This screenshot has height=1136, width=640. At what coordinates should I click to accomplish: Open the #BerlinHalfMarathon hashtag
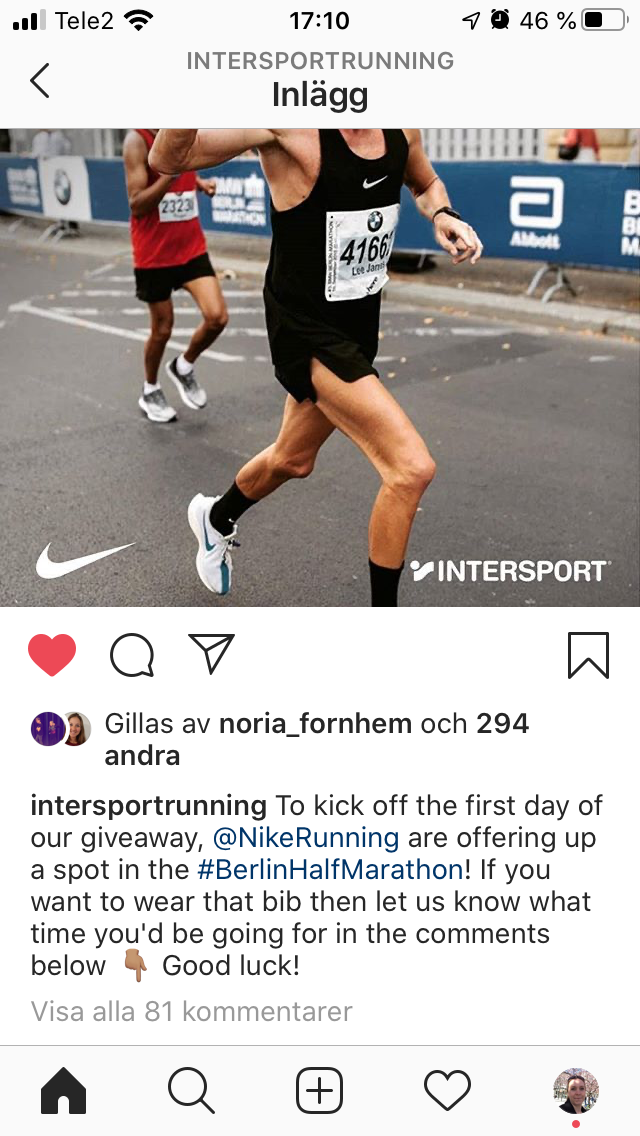[330, 869]
